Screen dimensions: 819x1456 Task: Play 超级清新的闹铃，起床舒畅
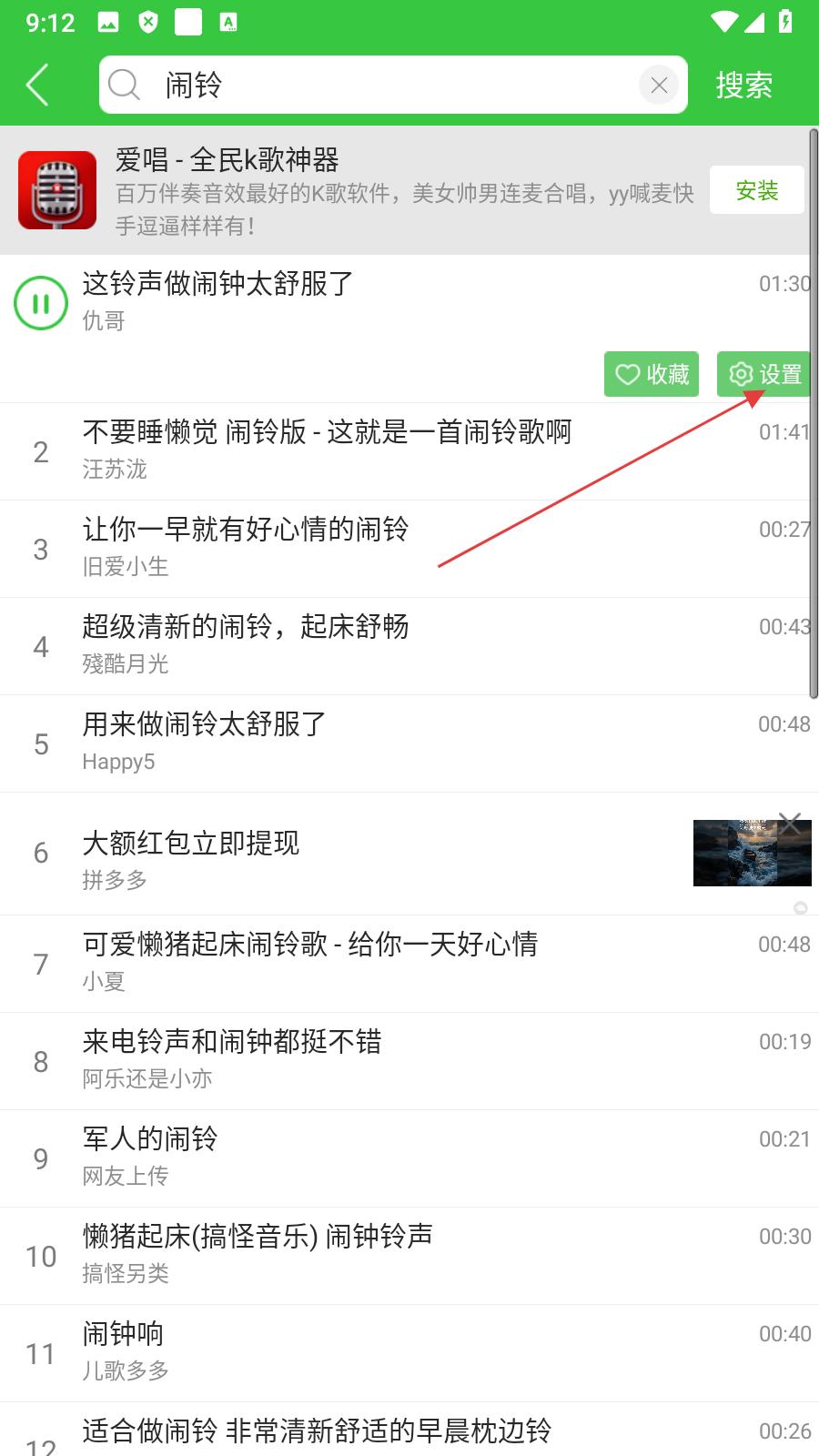(246, 645)
